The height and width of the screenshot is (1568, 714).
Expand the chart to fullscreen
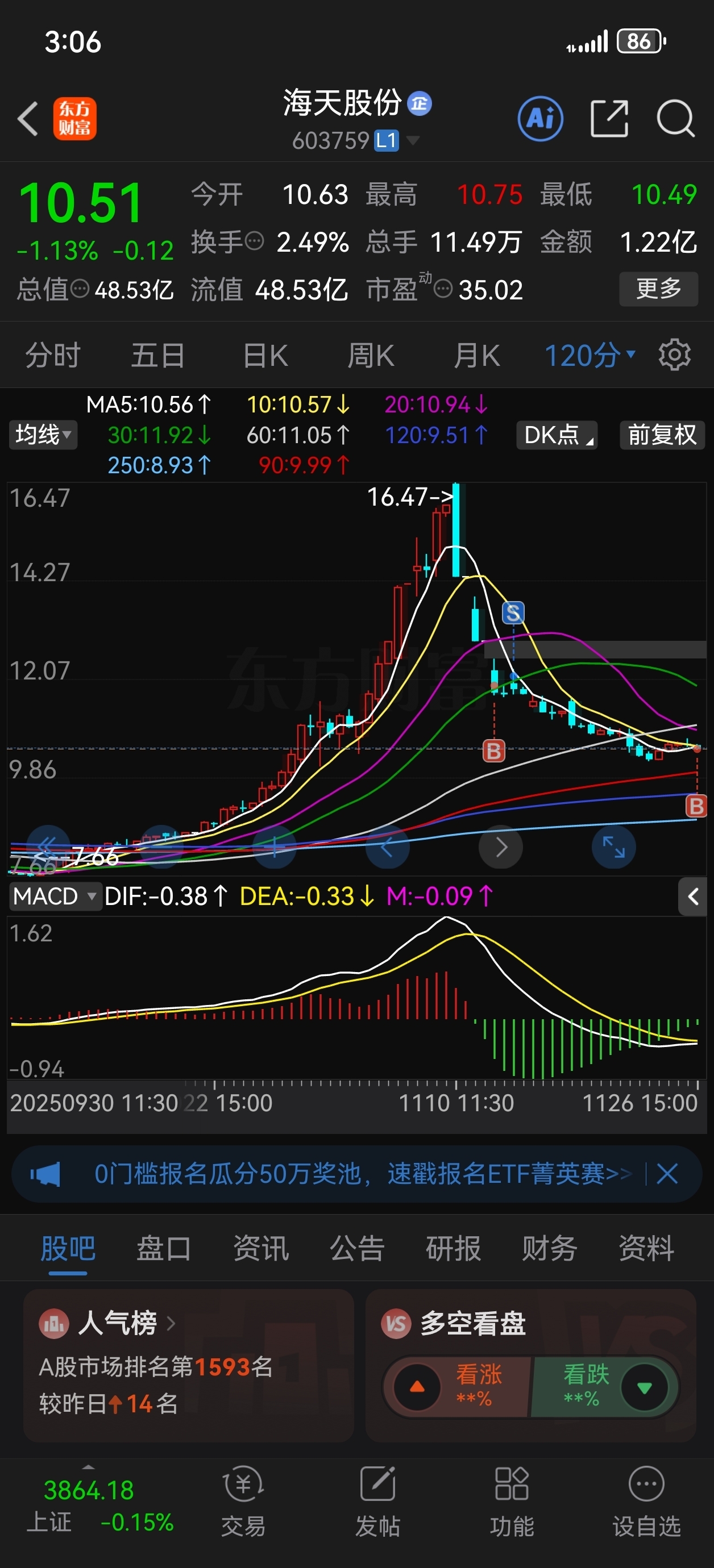pyautogui.click(x=613, y=846)
